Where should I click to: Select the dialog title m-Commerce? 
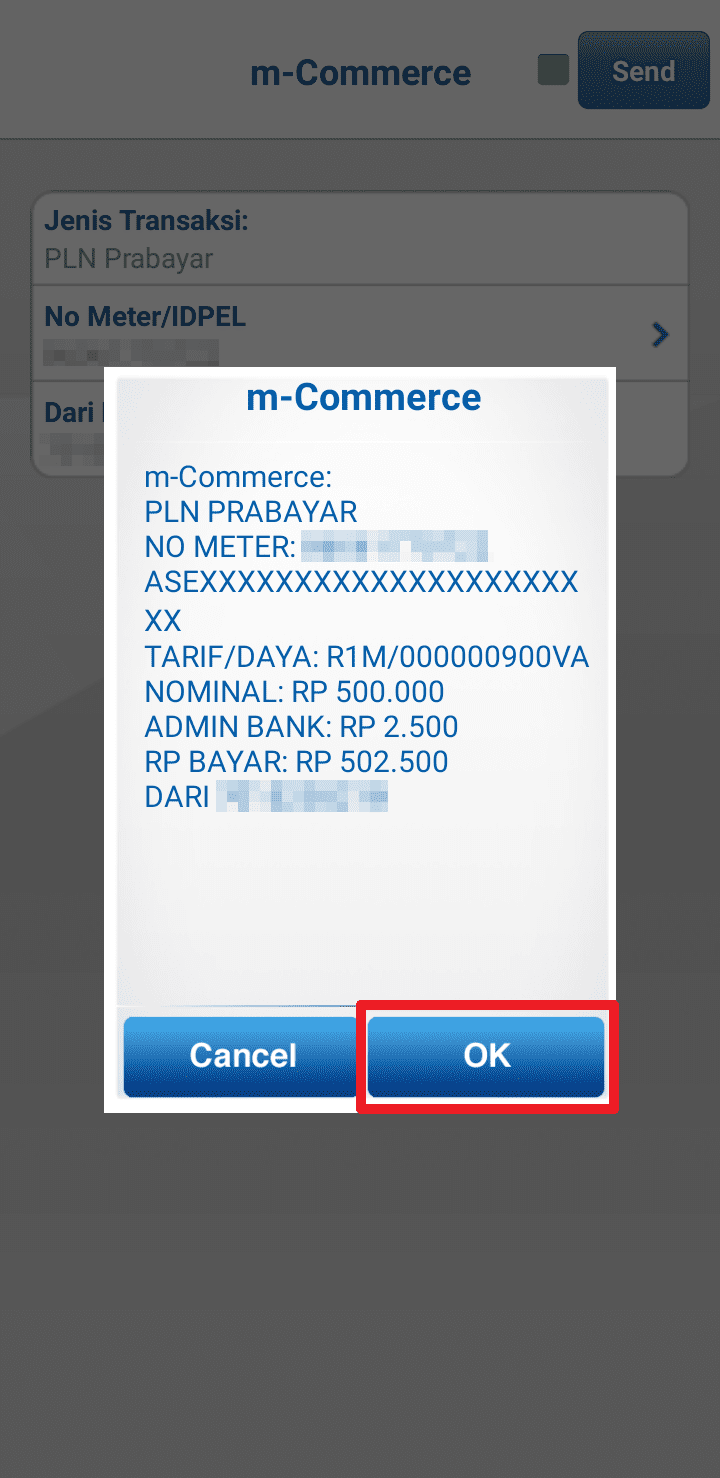pos(363,397)
